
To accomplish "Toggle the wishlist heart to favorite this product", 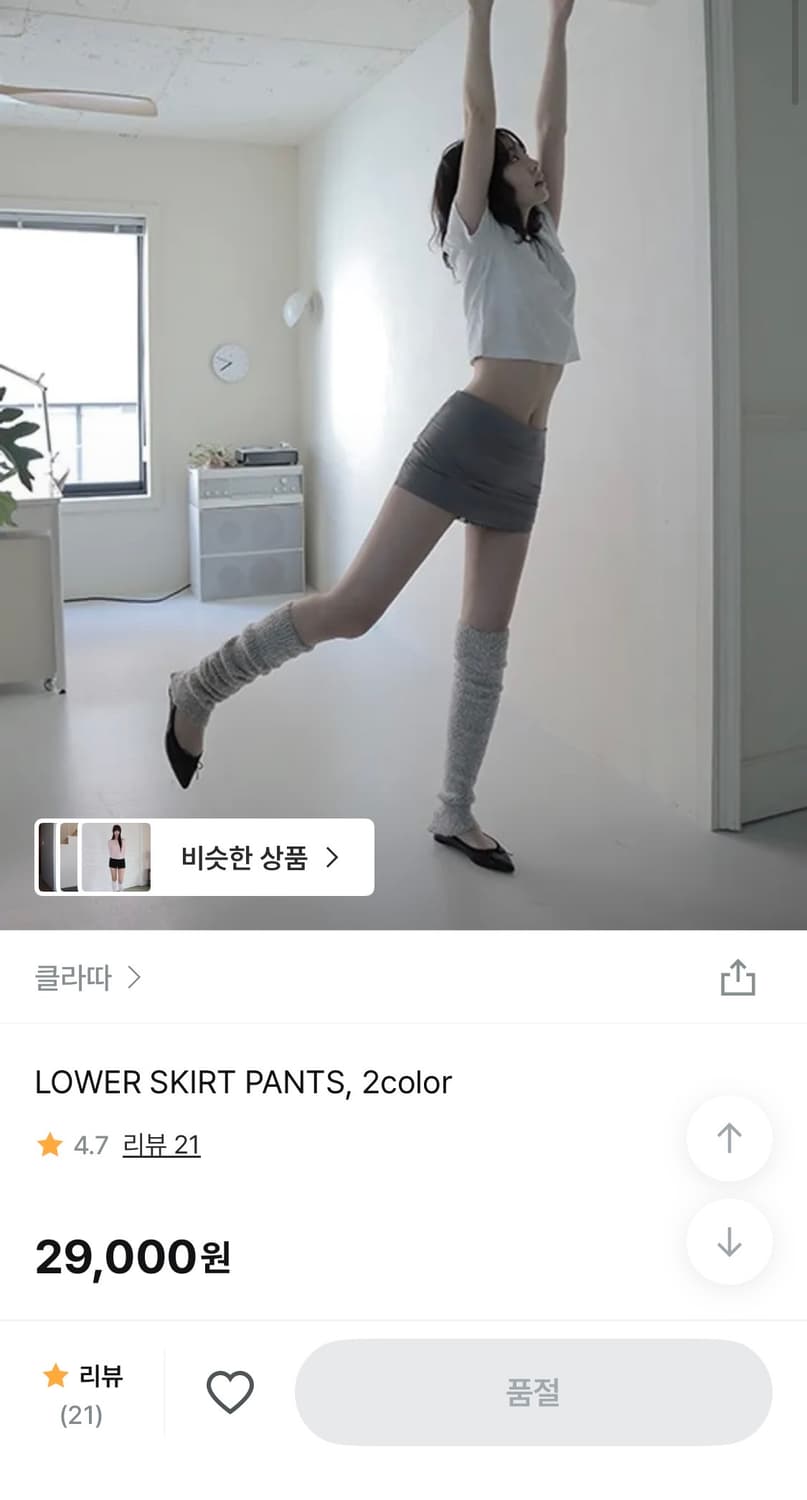I will (228, 1390).
